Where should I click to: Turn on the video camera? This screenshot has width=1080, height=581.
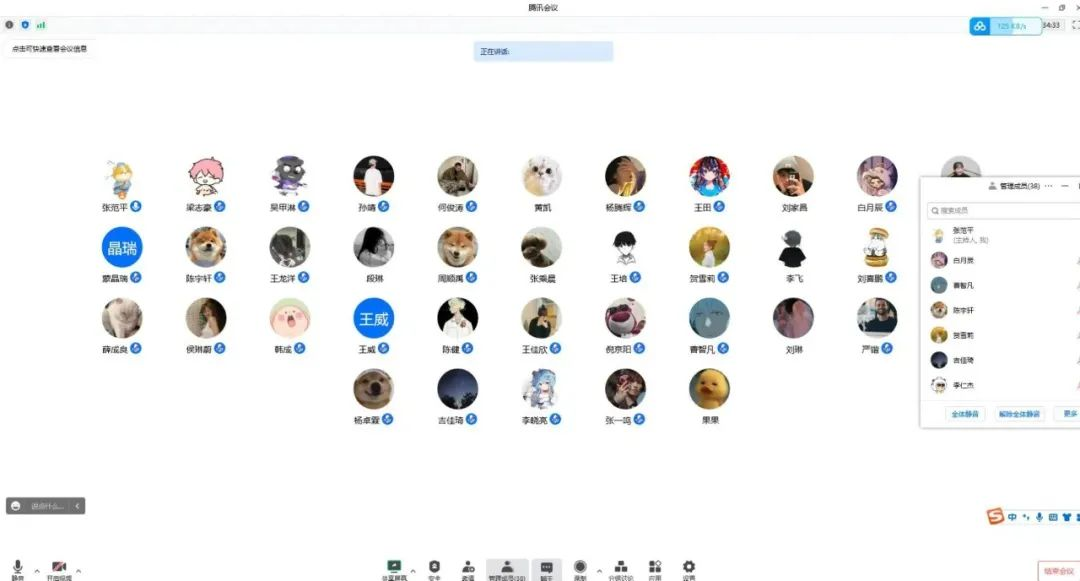pyautogui.click(x=59, y=568)
